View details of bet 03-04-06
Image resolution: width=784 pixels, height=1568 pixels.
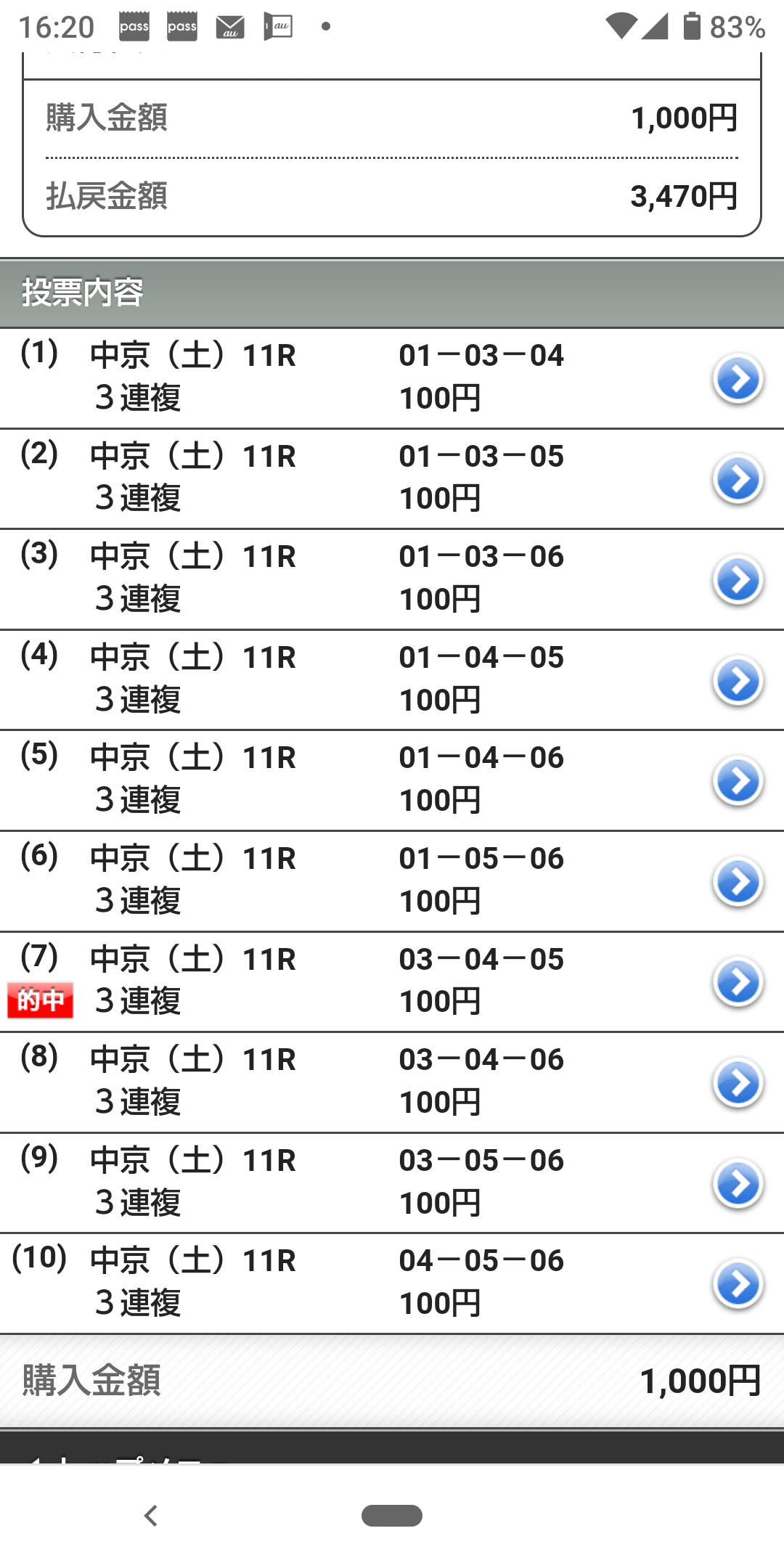coord(738,1083)
